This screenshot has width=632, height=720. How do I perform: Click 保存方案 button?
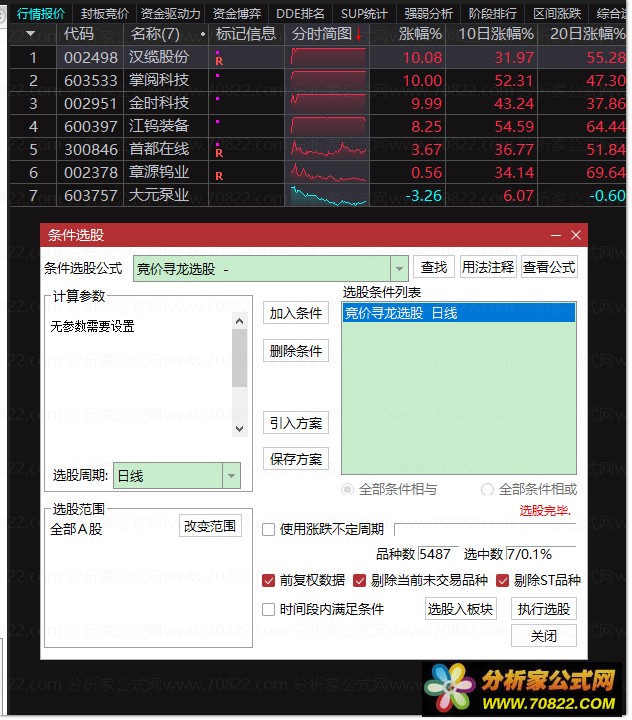point(296,459)
